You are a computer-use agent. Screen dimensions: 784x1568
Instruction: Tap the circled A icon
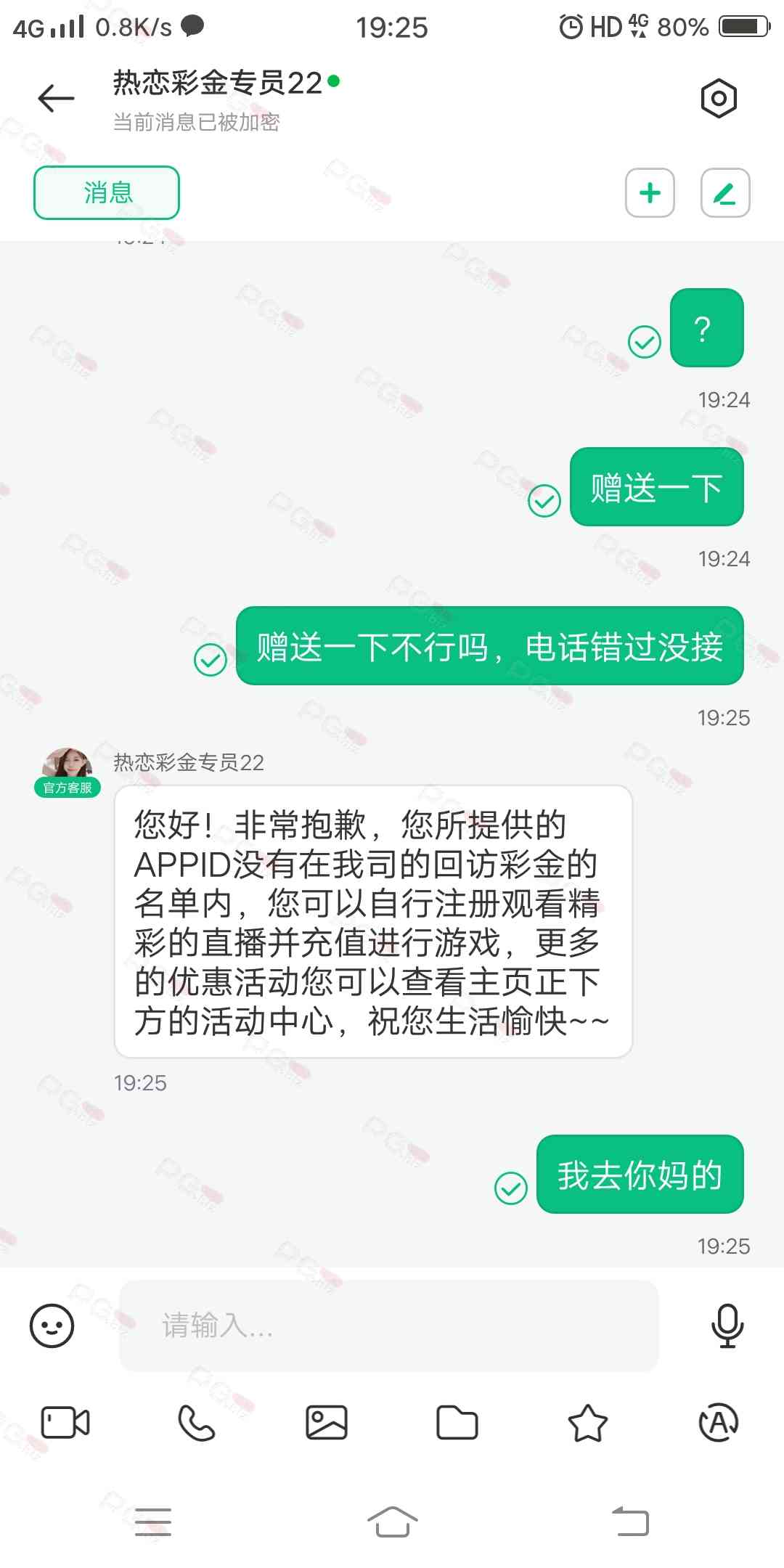(x=718, y=1423)
